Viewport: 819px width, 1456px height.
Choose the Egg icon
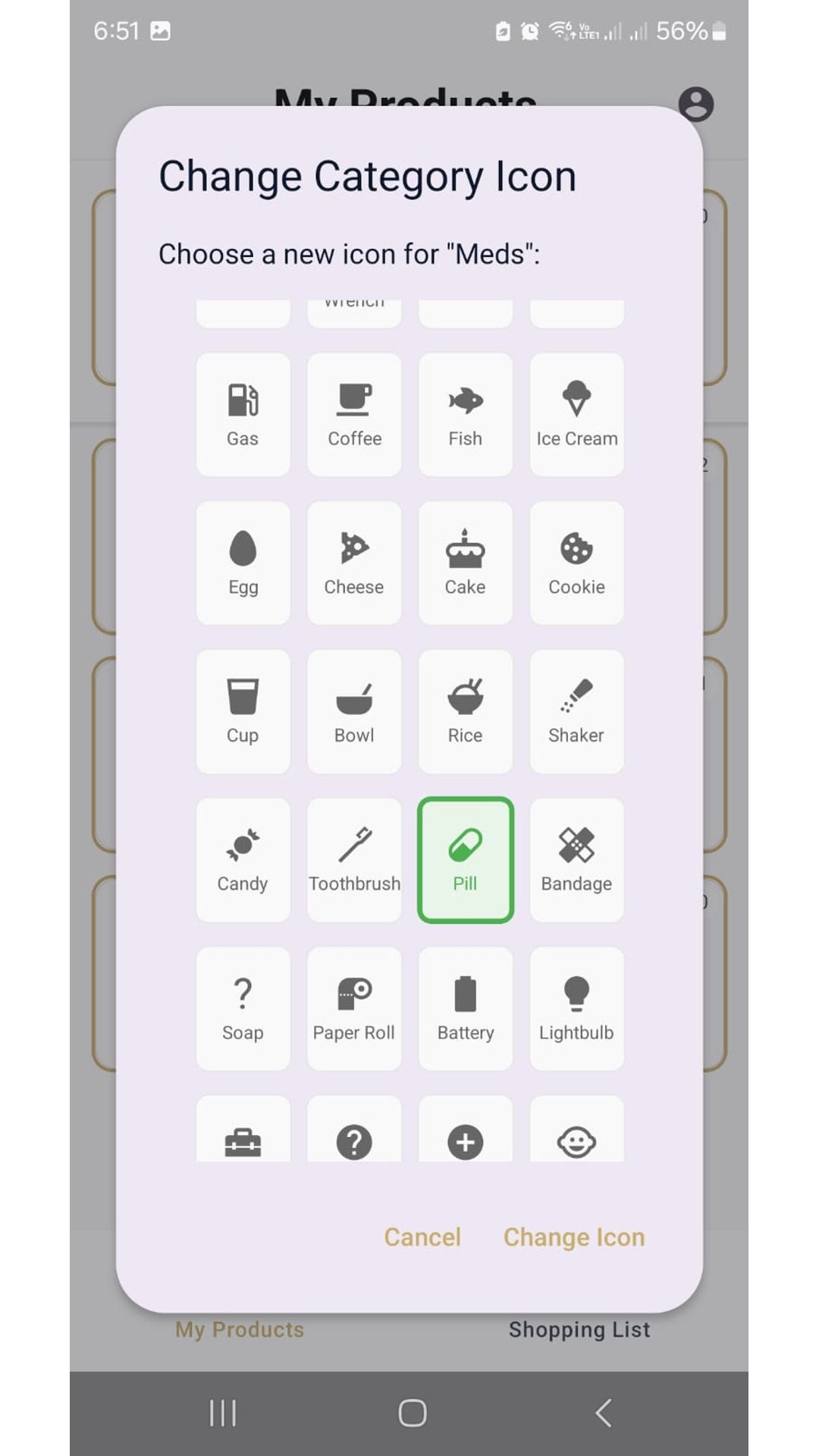click(x=243, y=561)
